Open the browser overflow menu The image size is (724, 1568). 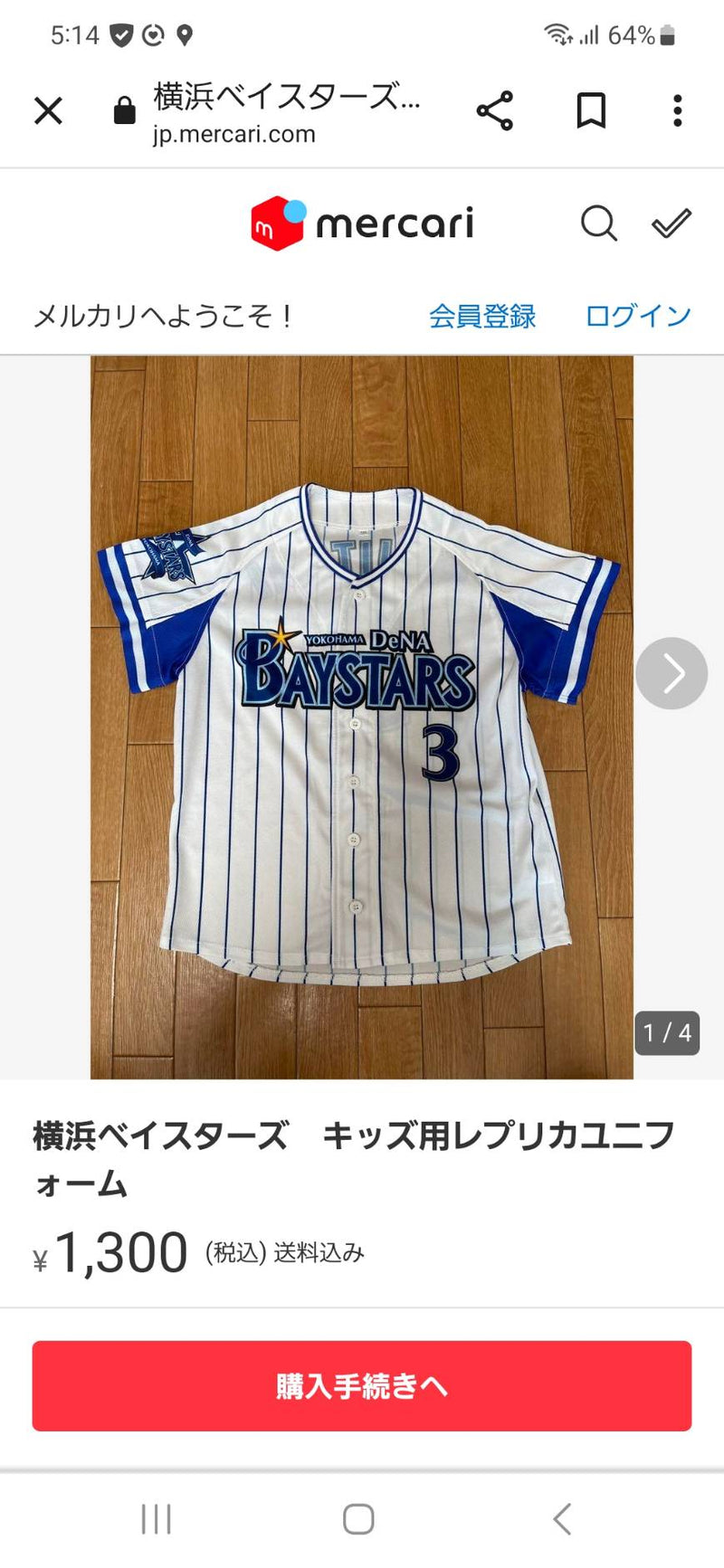[677, 111]
